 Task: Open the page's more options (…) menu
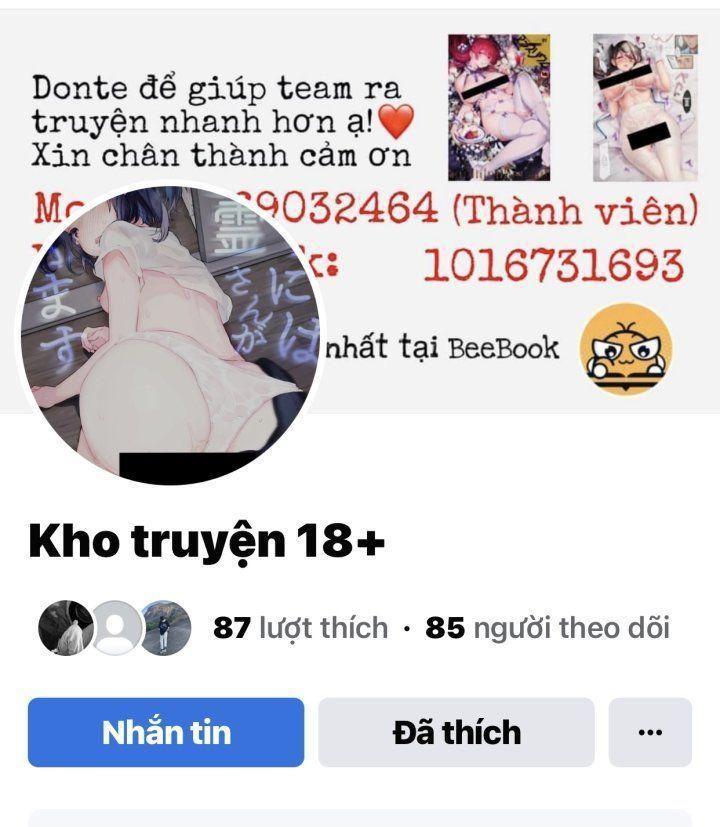(651, 732)
